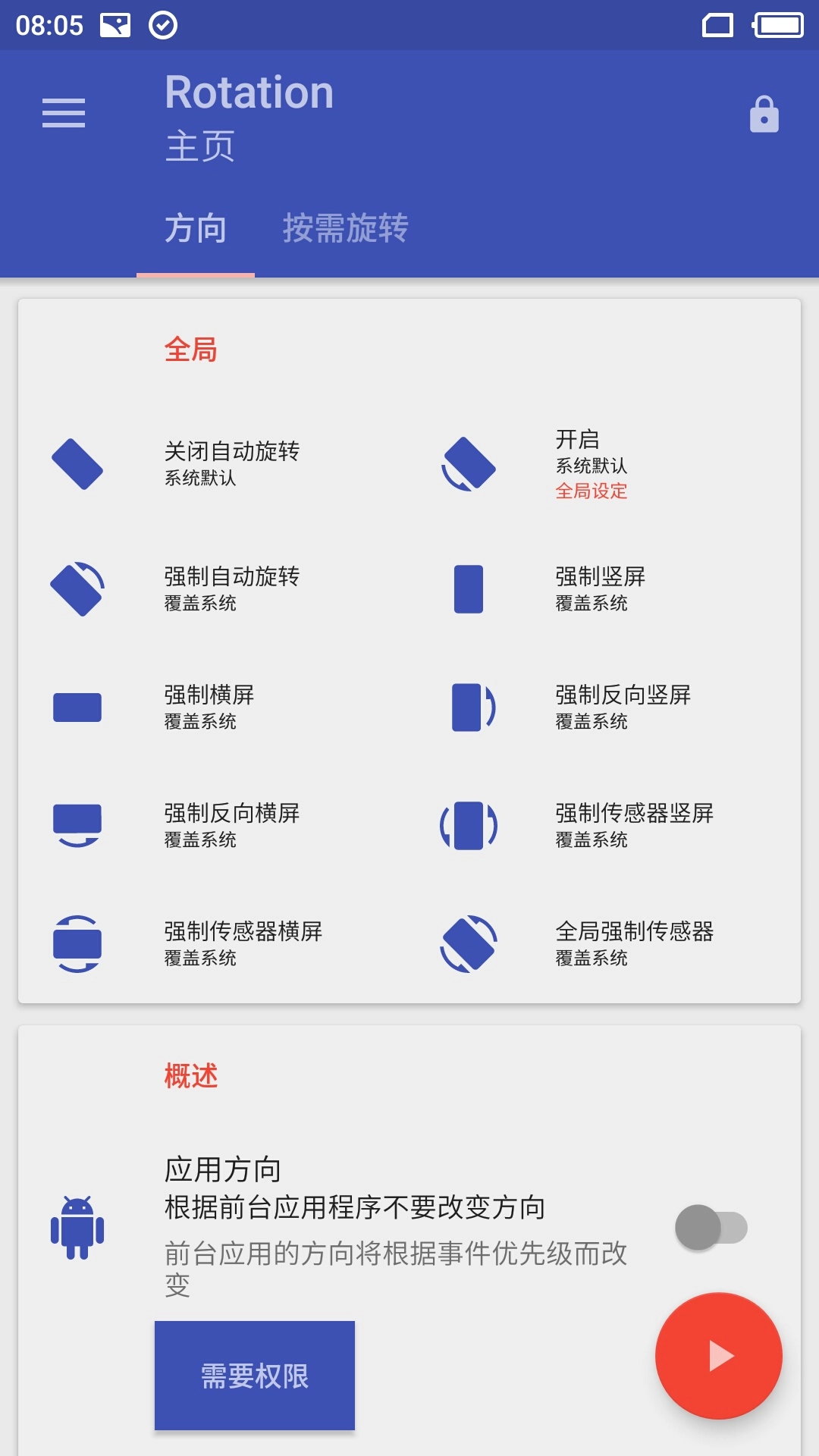Select 强制传感器竖屏 sensor portrait icon
The width and height of the screenshot is (819, 1456).
point(469,827)
